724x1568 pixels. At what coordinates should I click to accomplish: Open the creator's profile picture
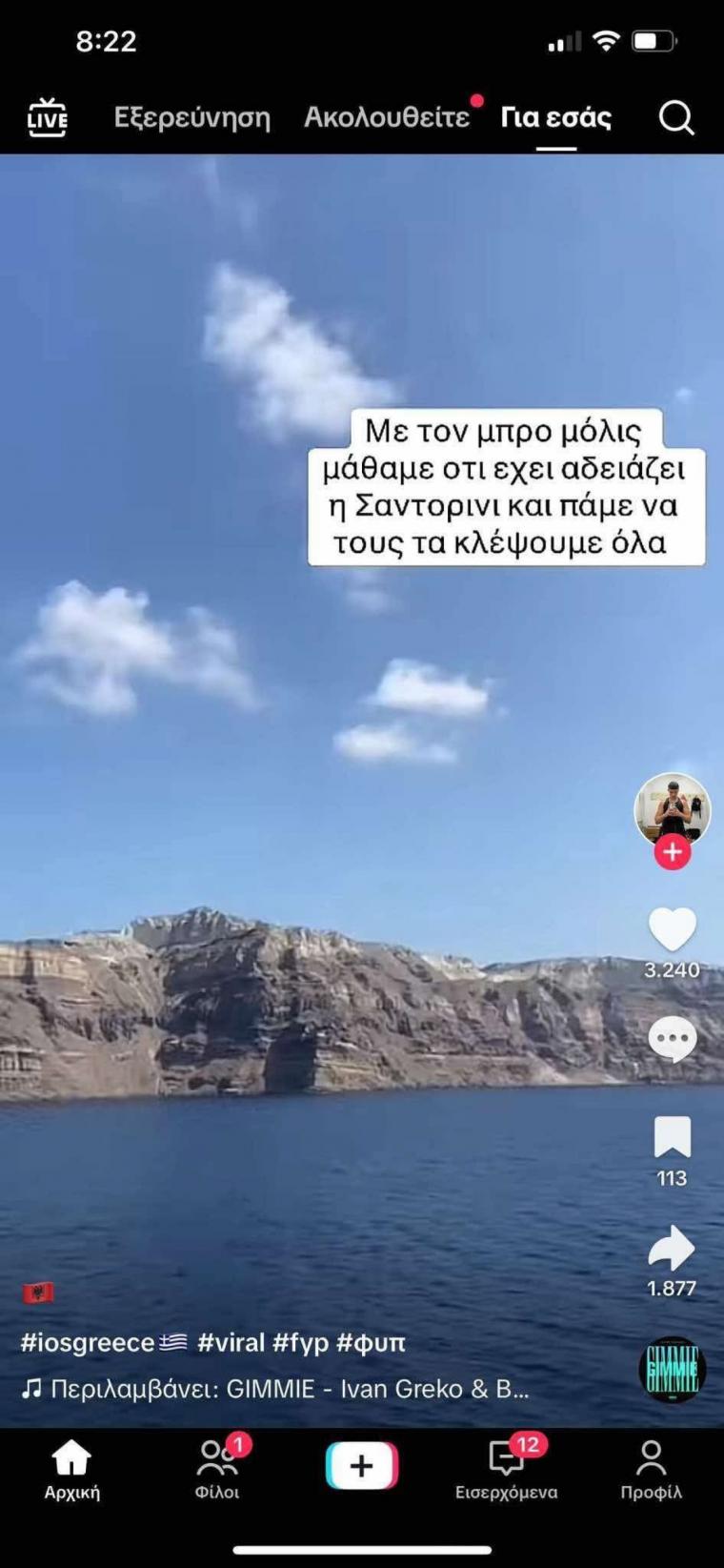[673, 810]
